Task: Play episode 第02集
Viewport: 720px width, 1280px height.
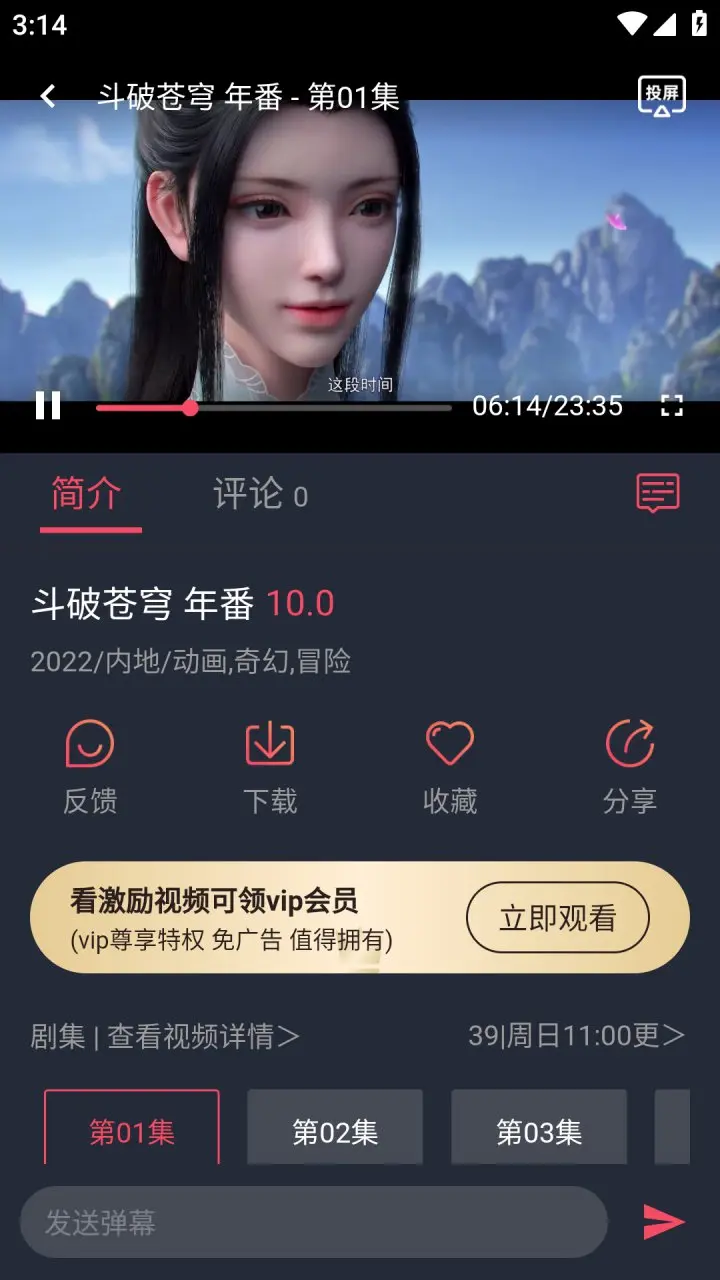Action: pos(335,1130)
